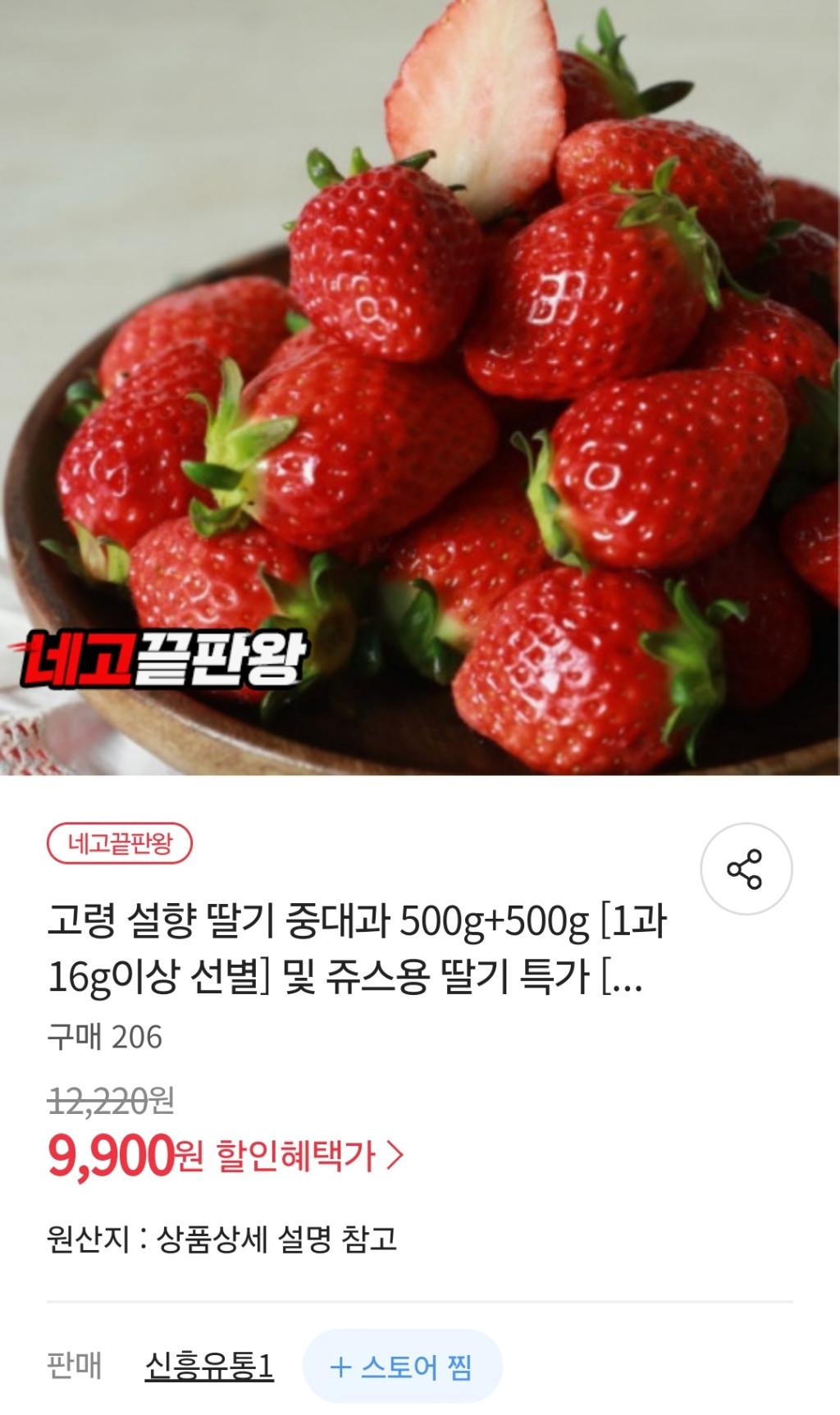This screenshot has width=840, height=1415.
Task: Open the 신흥유통1 seller store
Action: click(209, 1366)
